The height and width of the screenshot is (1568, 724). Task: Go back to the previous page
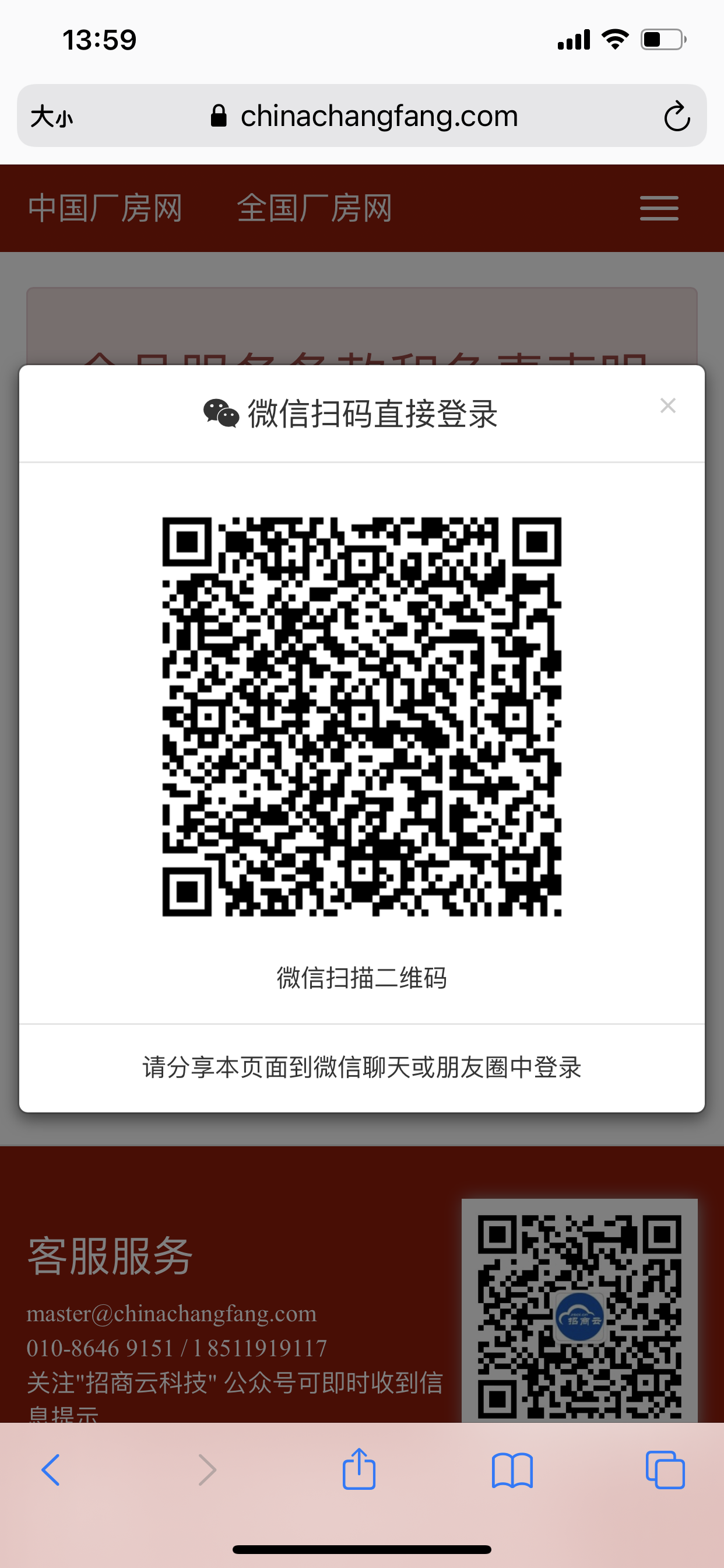pos(51,1471)
